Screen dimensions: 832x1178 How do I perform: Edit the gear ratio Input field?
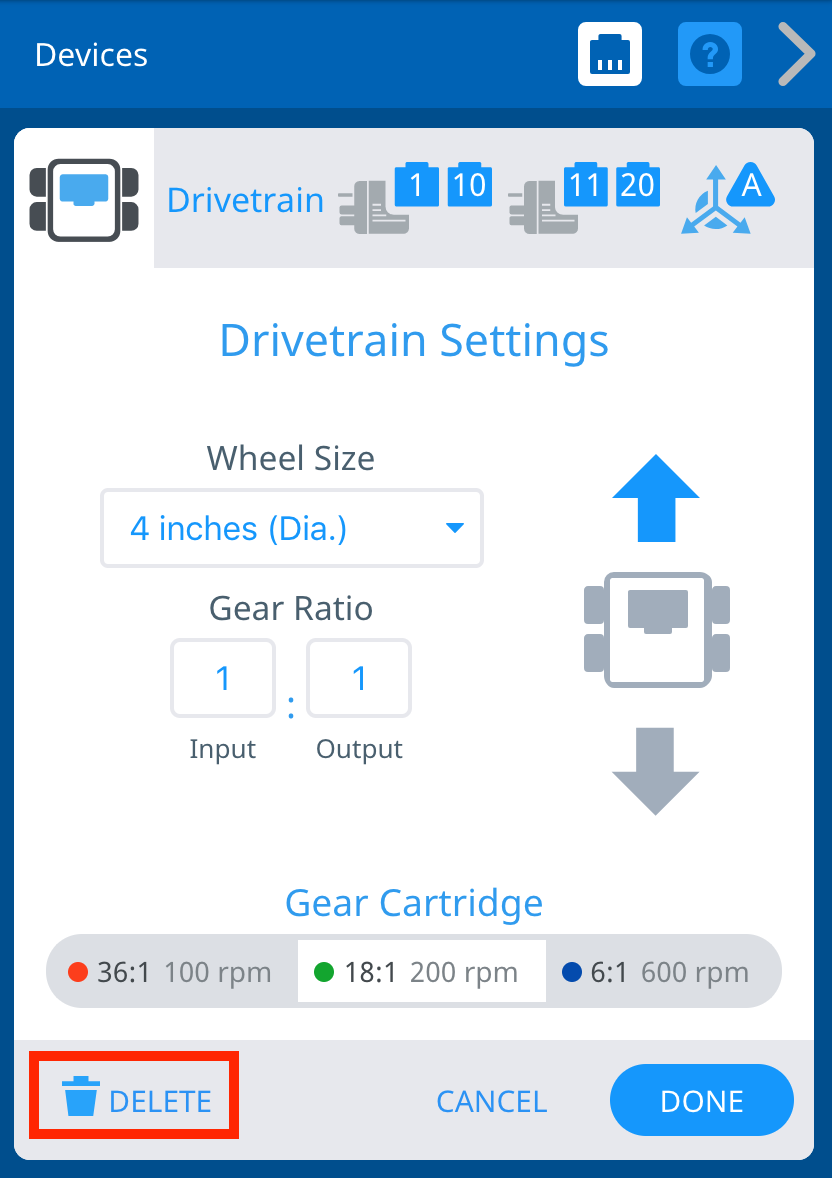pyautogui.click(x=223, y=679)
